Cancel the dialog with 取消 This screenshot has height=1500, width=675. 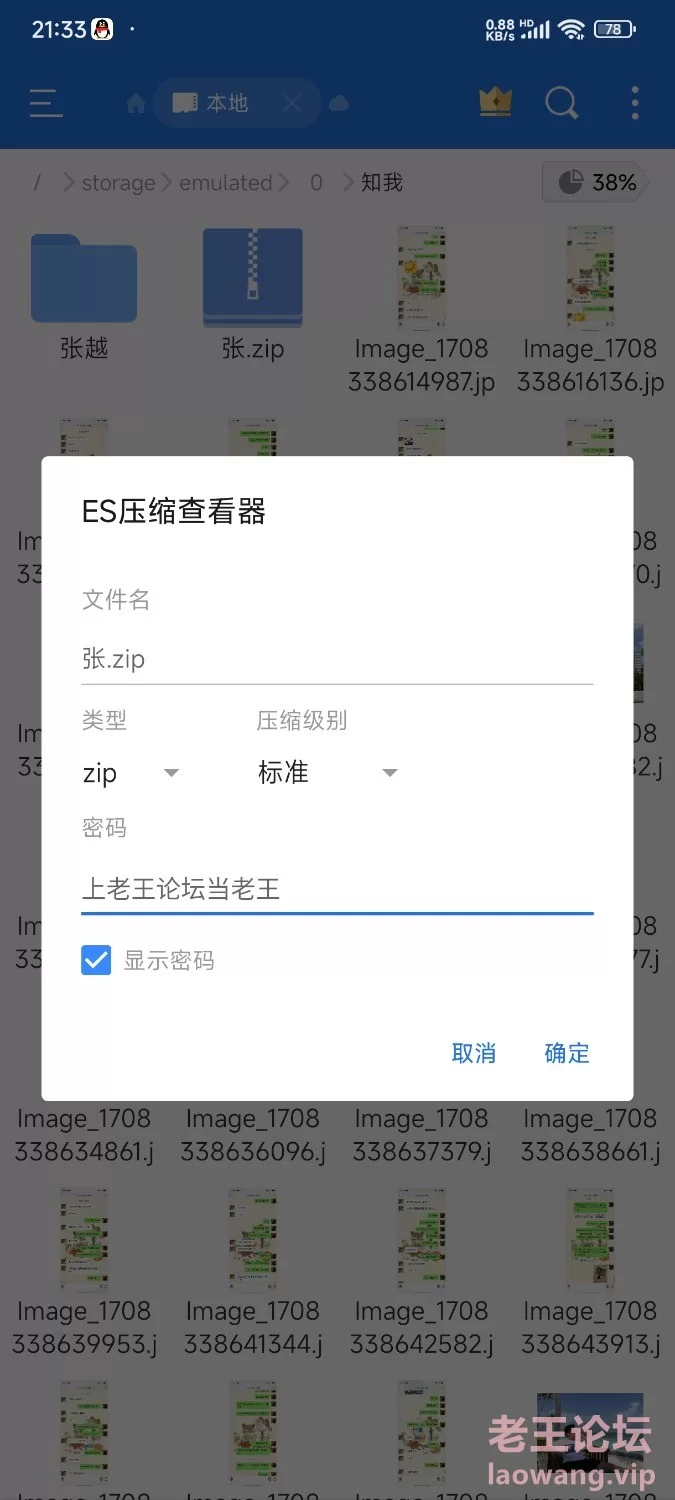474,1053
